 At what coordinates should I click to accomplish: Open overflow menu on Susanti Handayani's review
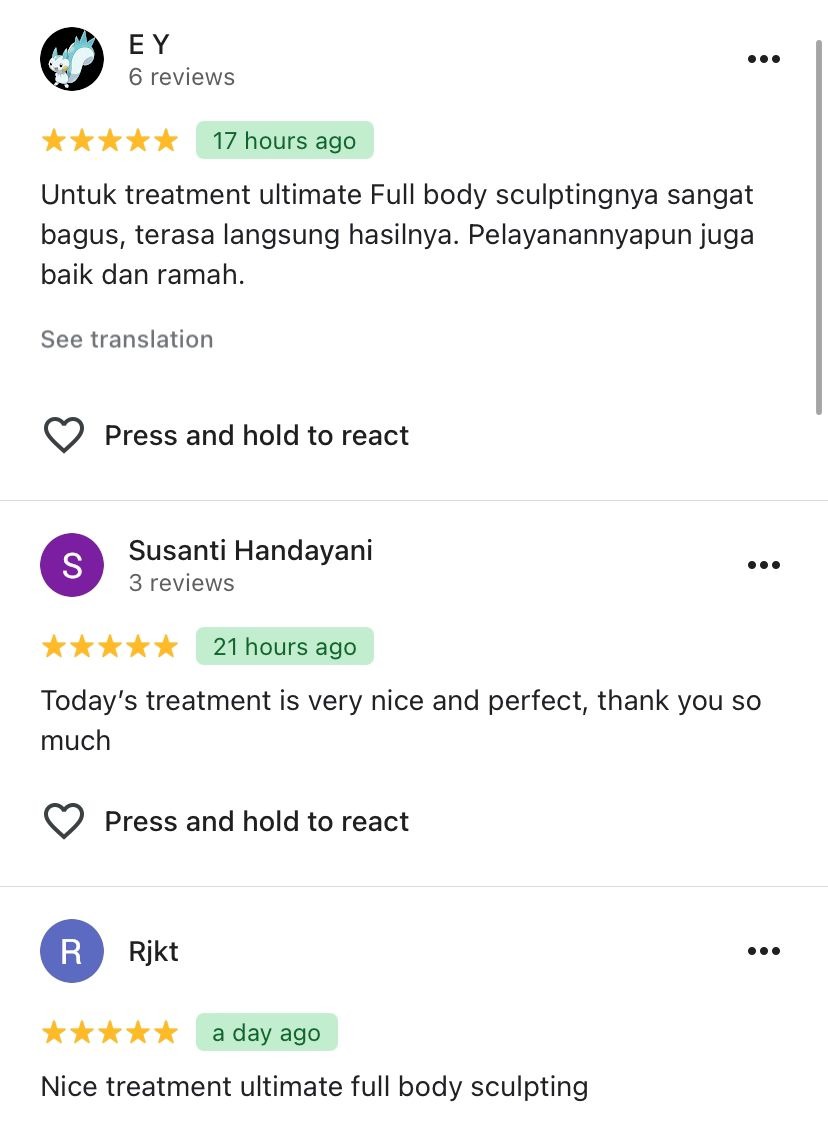[763, 565]
